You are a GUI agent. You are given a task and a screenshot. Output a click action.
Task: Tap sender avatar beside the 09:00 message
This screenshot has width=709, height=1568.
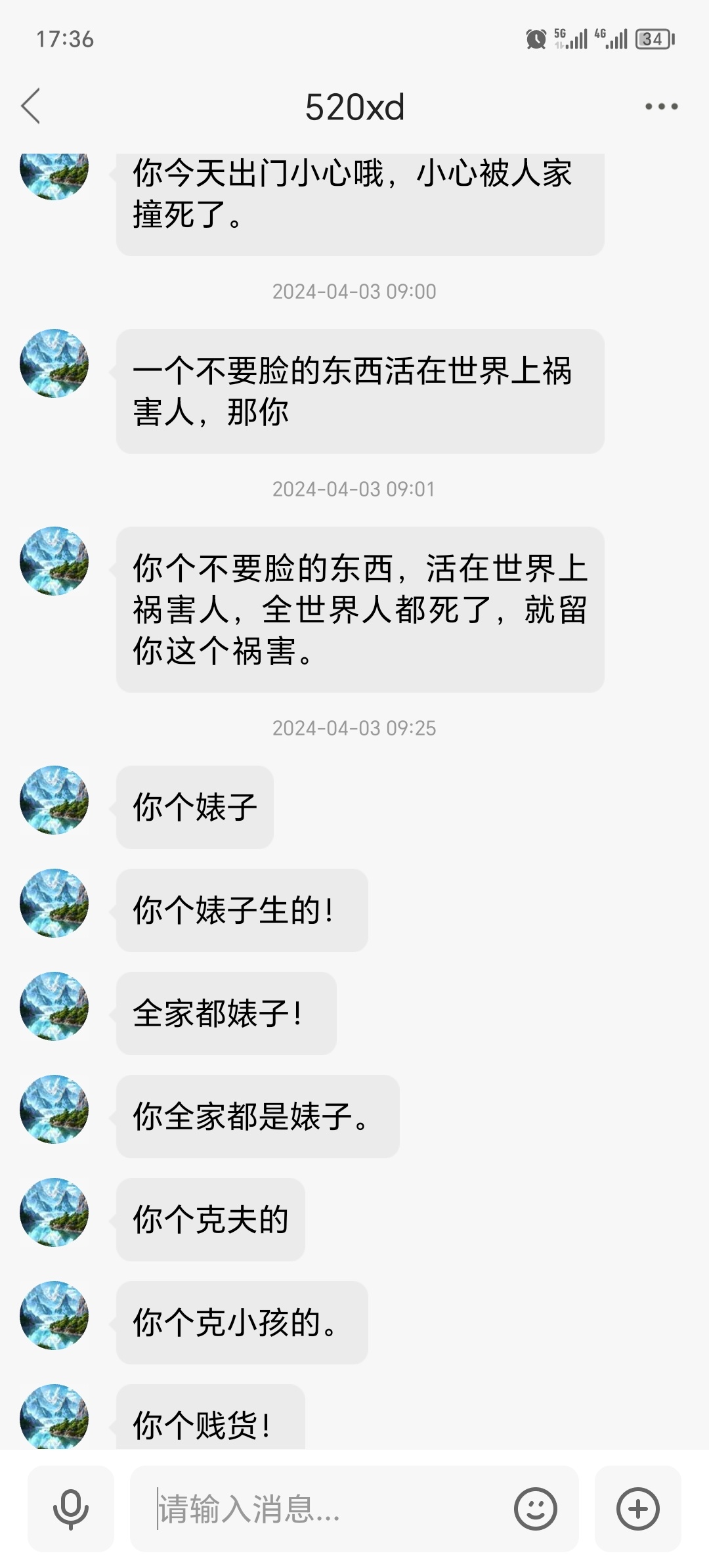click(x=54, y=363)
